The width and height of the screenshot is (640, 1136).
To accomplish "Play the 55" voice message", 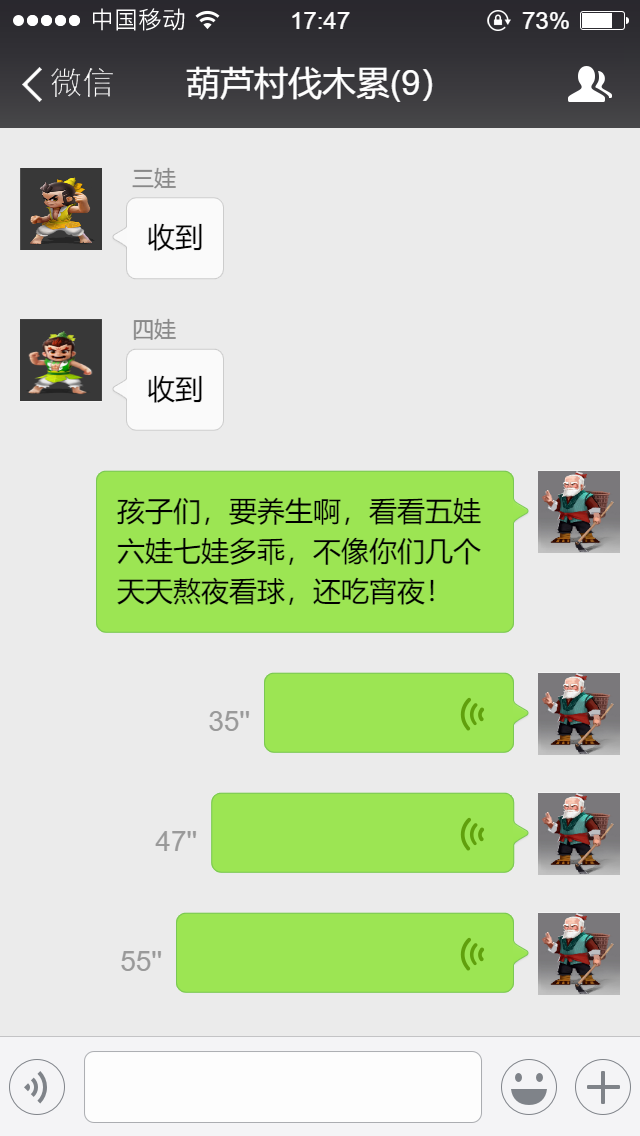I will (x=345, y=953).
